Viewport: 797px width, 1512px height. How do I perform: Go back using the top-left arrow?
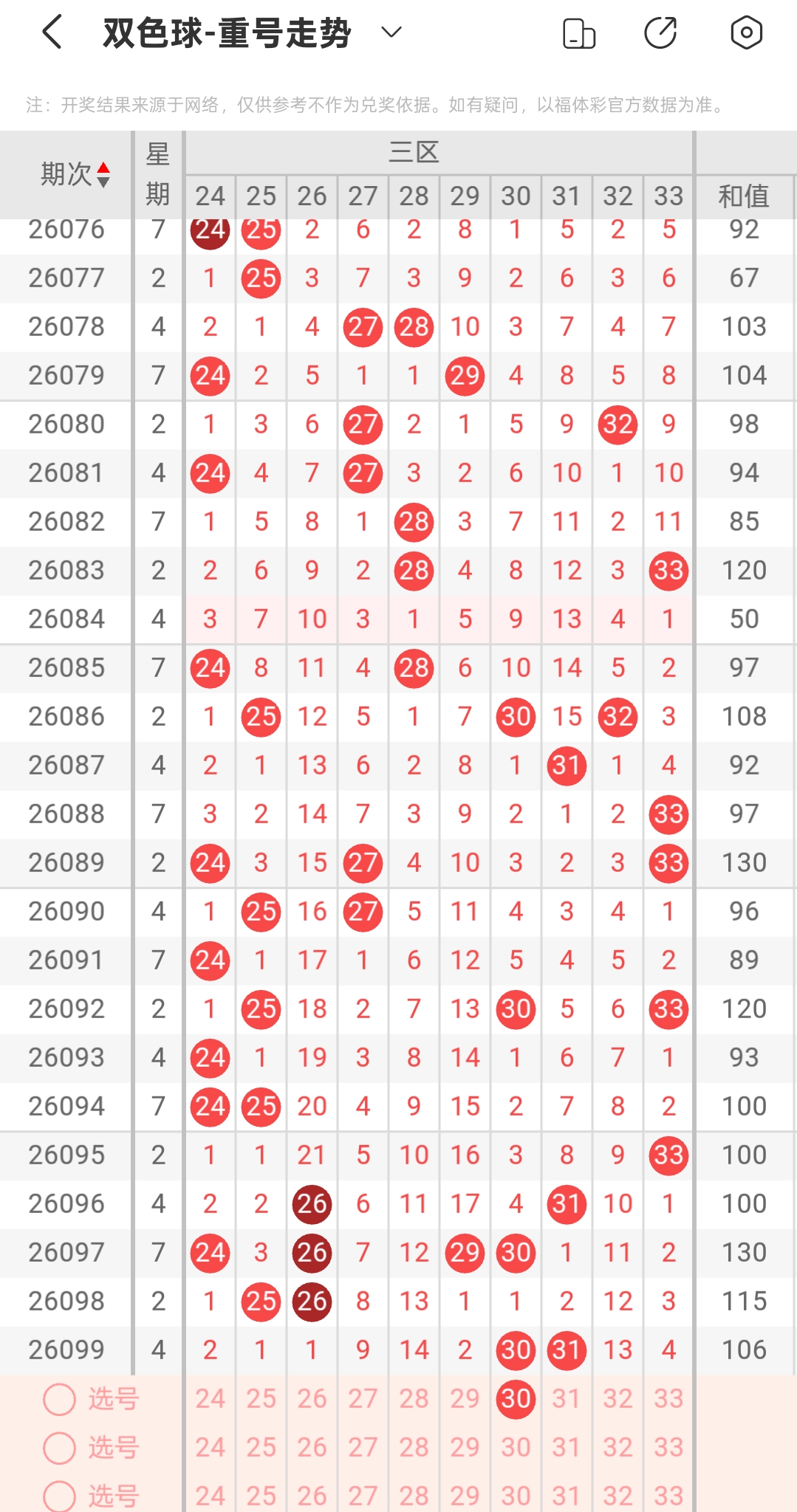click(52, 32)
